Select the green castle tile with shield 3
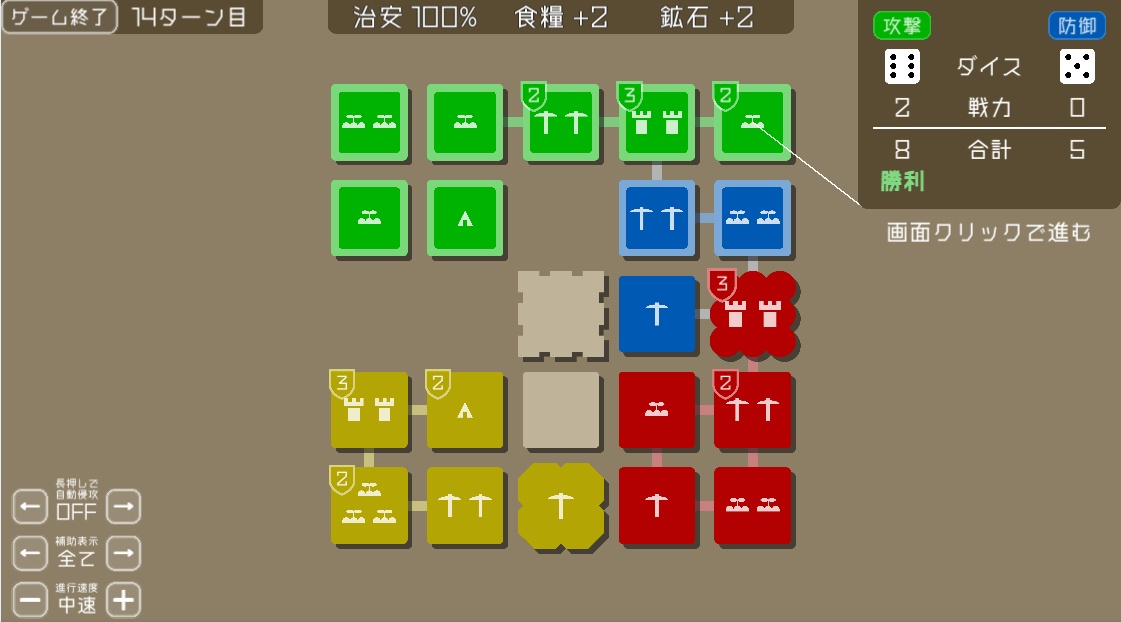The width and height of the screenshot is (1121, 622). [657, 123]
